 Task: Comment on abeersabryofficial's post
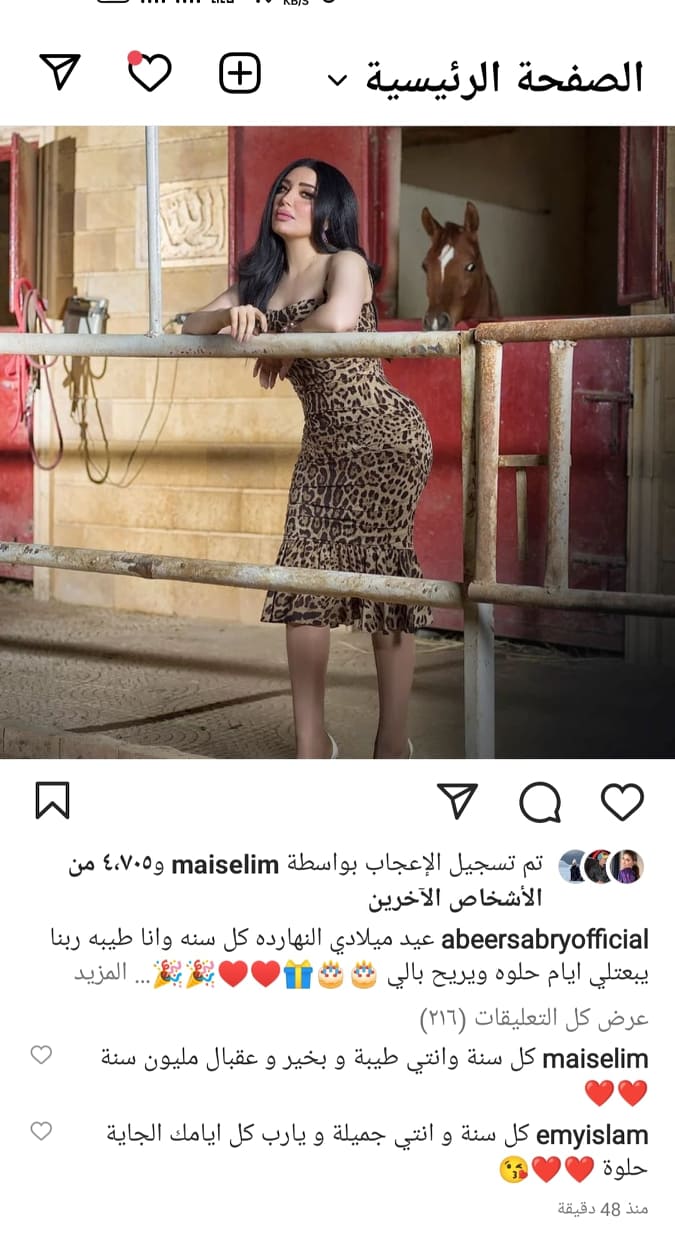pyautogui.click(x=540, y=801)
